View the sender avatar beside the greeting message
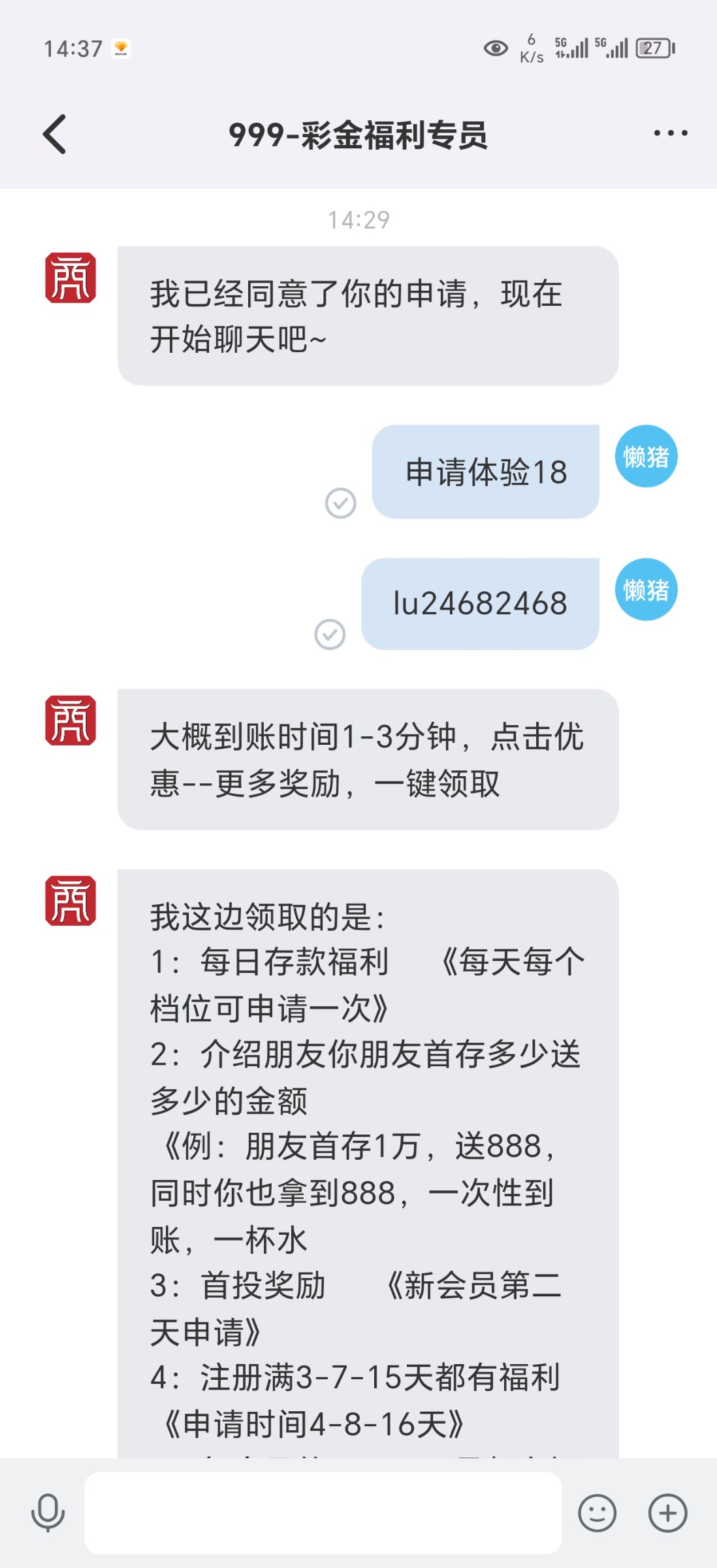717x1568 pixels. point(71,278)
